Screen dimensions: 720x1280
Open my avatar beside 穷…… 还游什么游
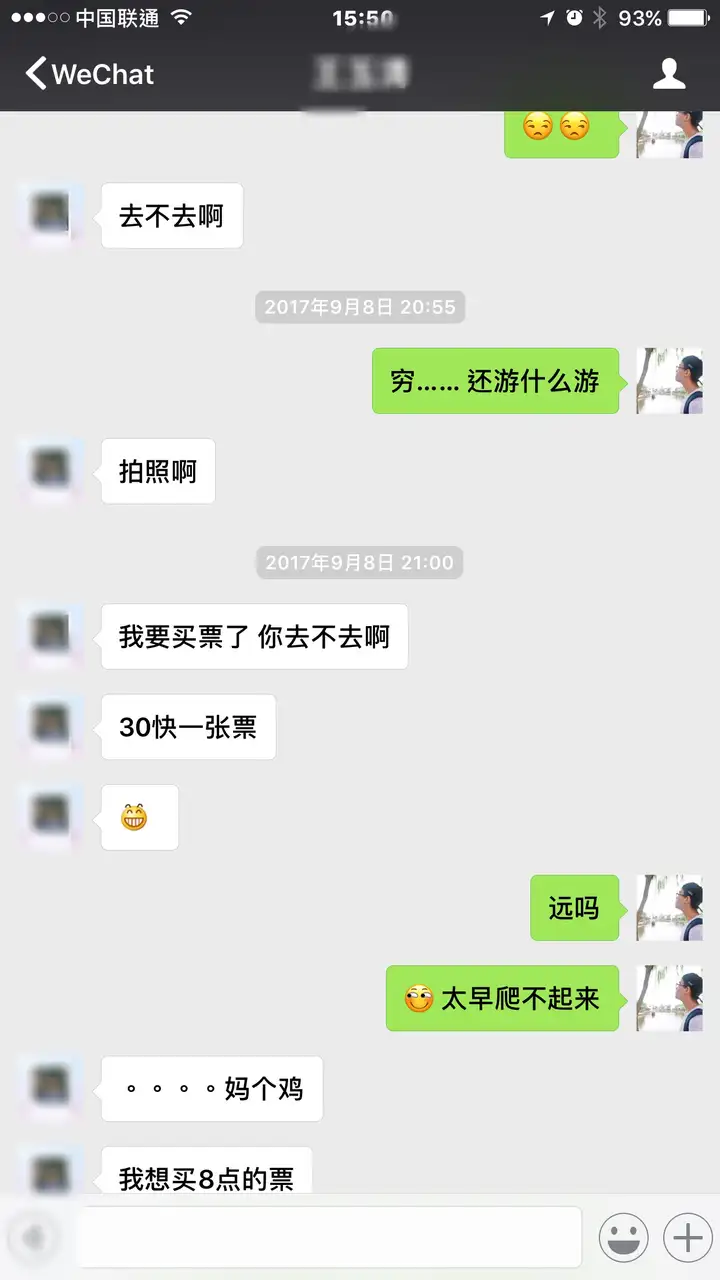tap(669, 380)
